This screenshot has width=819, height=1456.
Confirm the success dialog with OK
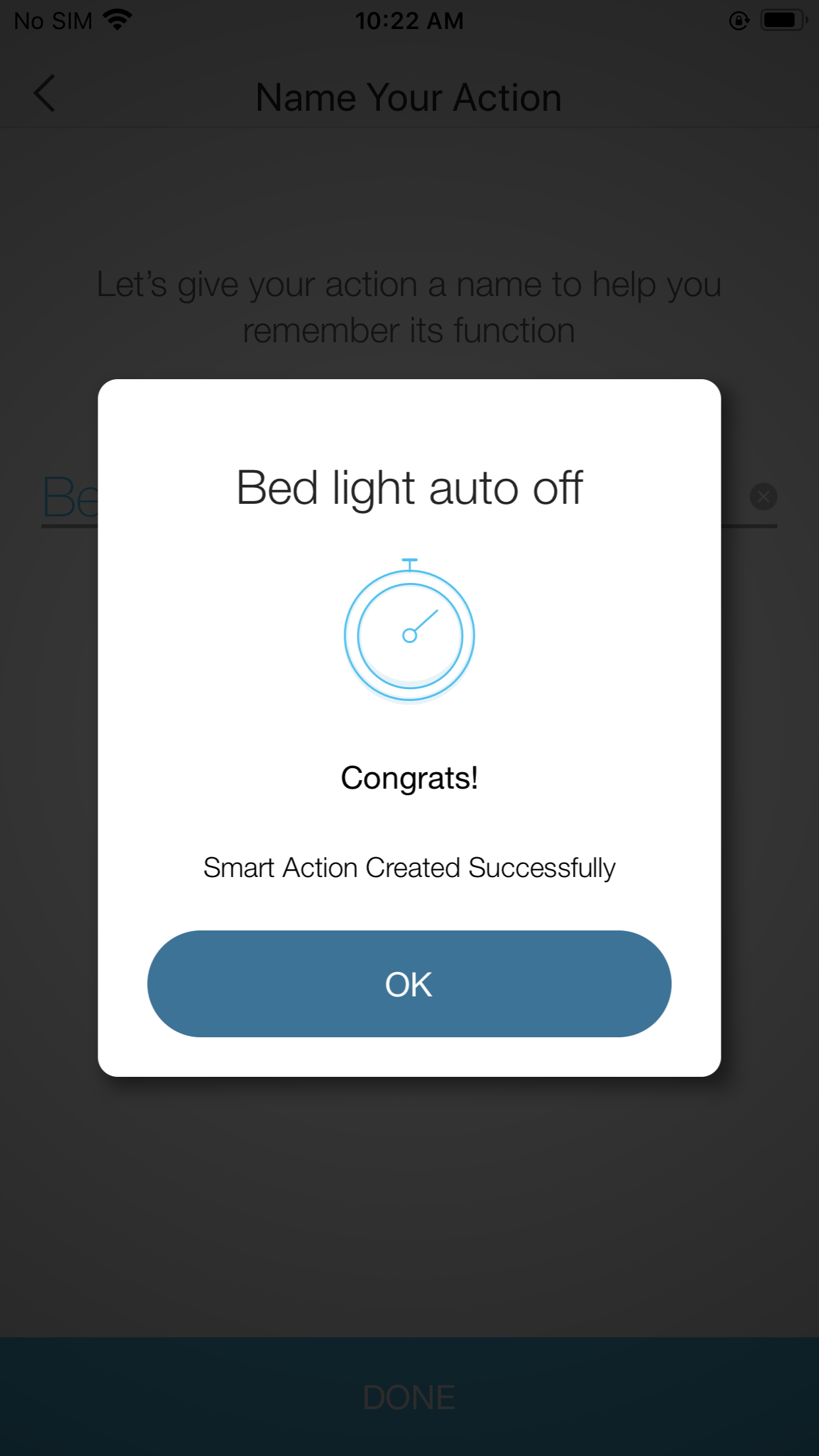(409, 983)
